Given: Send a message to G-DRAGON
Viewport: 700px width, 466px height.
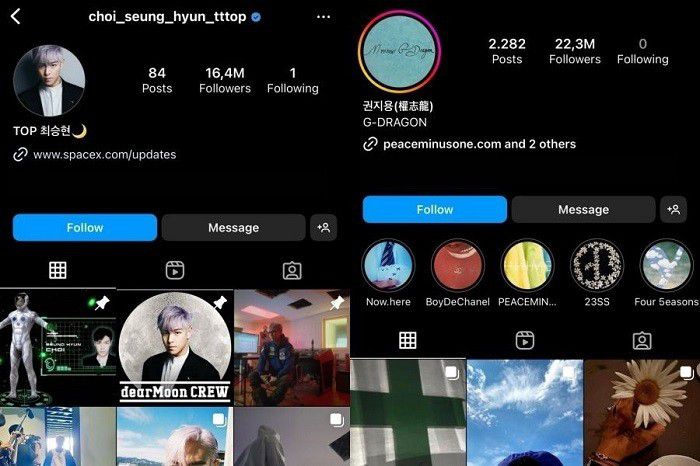Looking at the screenshot, I should 583,210.
